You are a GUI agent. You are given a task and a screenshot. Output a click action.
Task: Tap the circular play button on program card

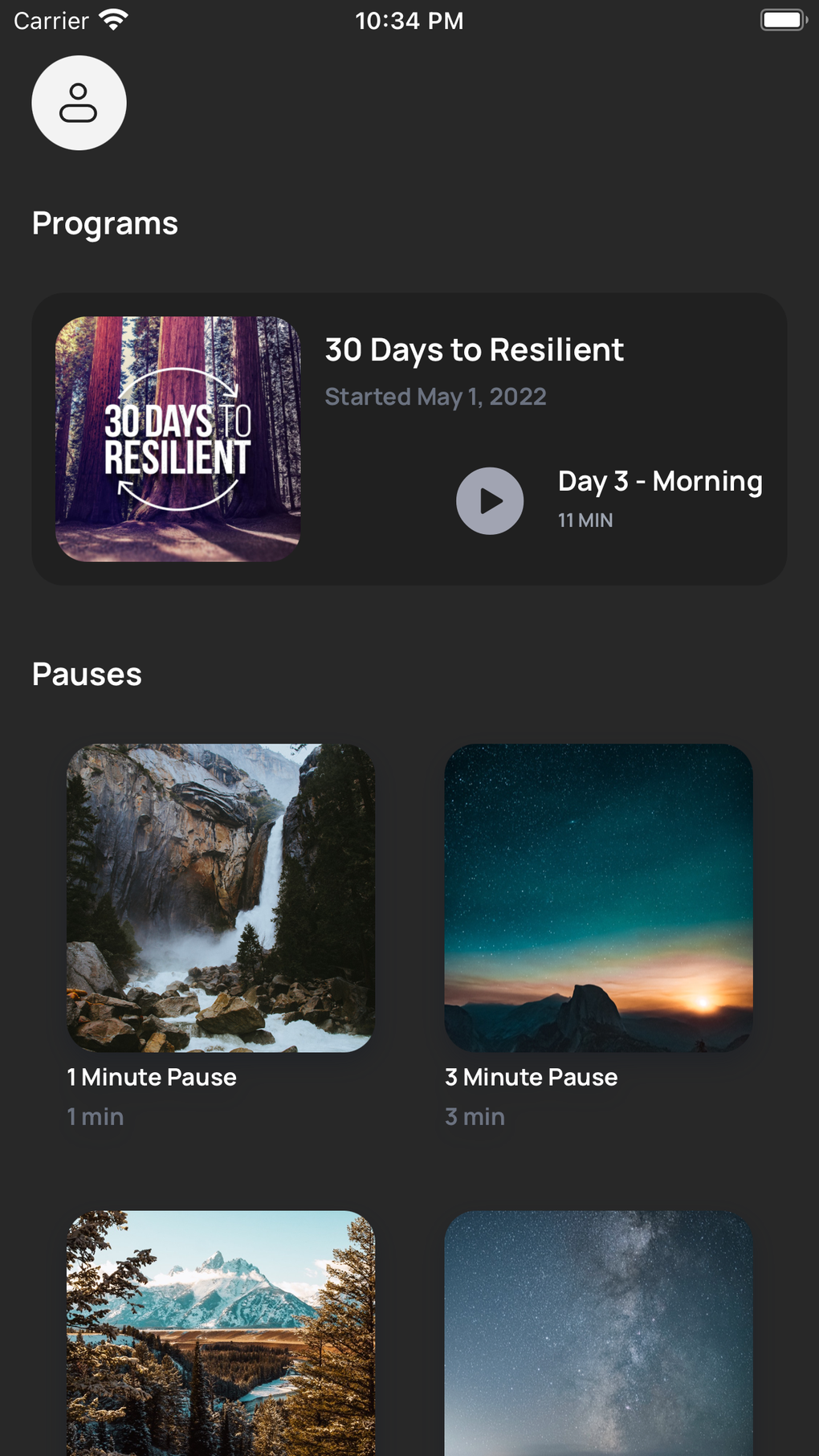[490, 500]
